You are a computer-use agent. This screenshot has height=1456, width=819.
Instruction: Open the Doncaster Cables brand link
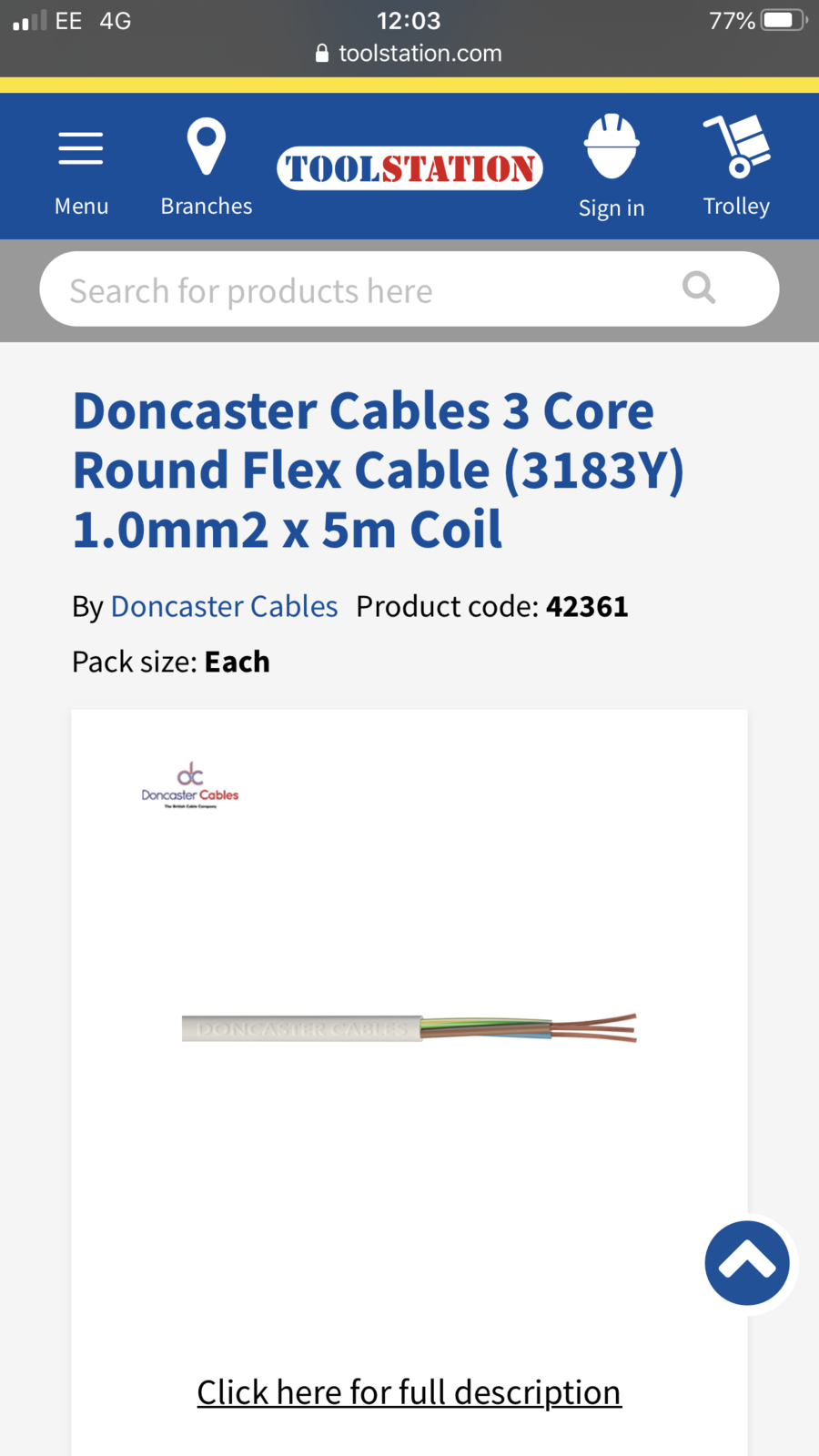click(224, 607)
